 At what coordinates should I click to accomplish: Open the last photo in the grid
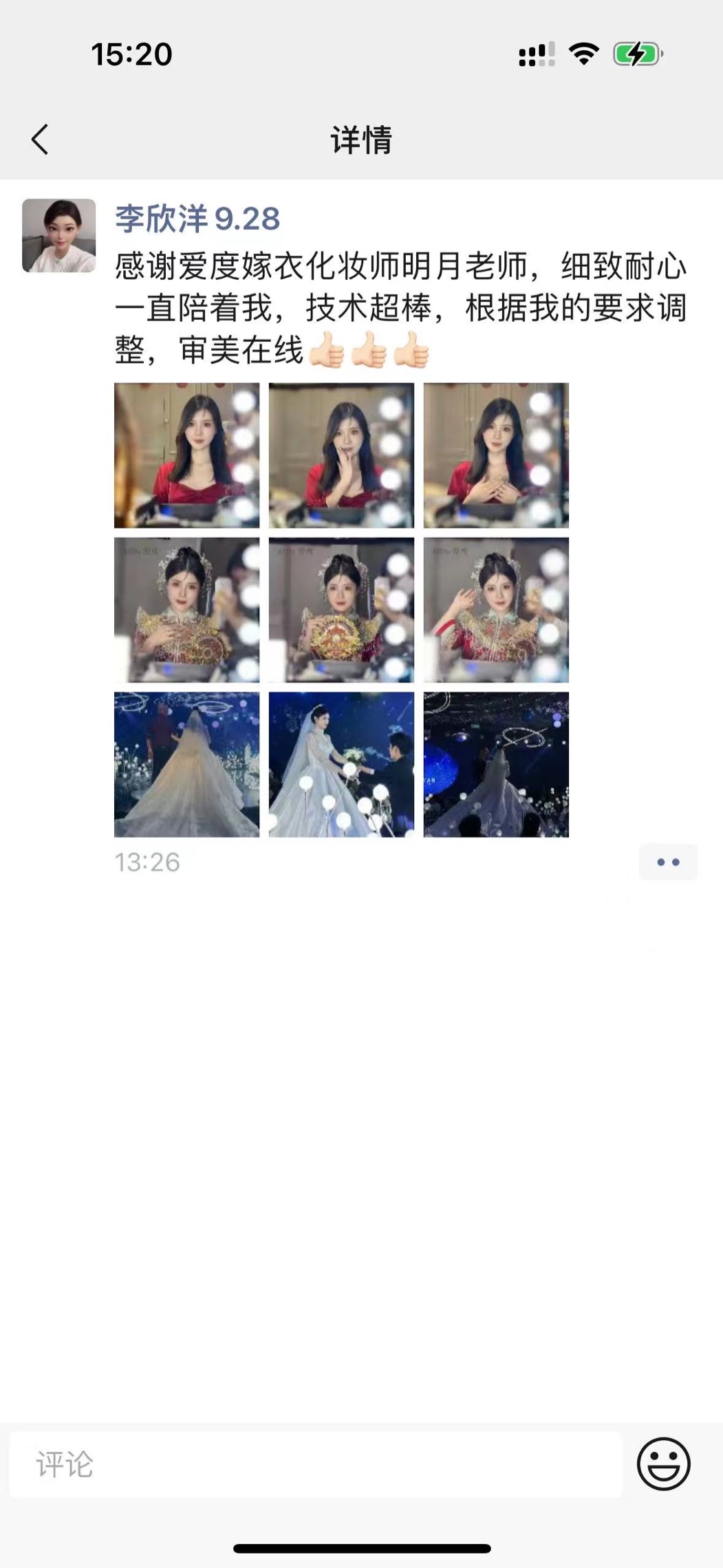click(496, 765)
